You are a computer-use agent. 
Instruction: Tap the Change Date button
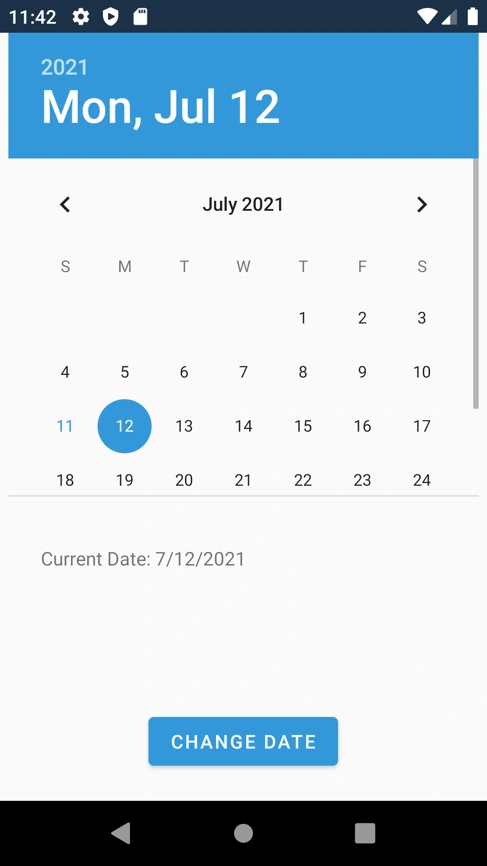[x=243, y=741]
